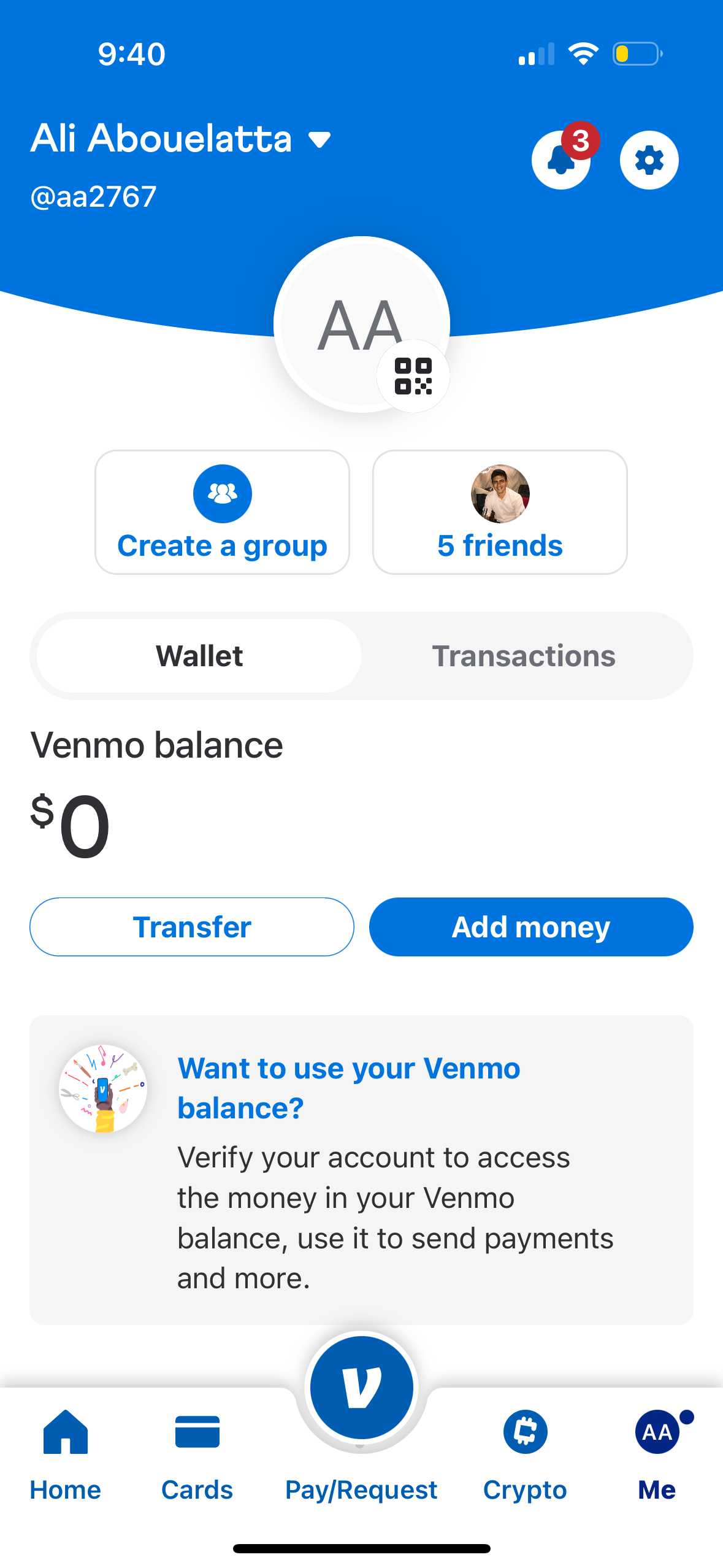Select the username @aa2767 text
Viewport: 723px width, 1568px height.
coord(93,195)
